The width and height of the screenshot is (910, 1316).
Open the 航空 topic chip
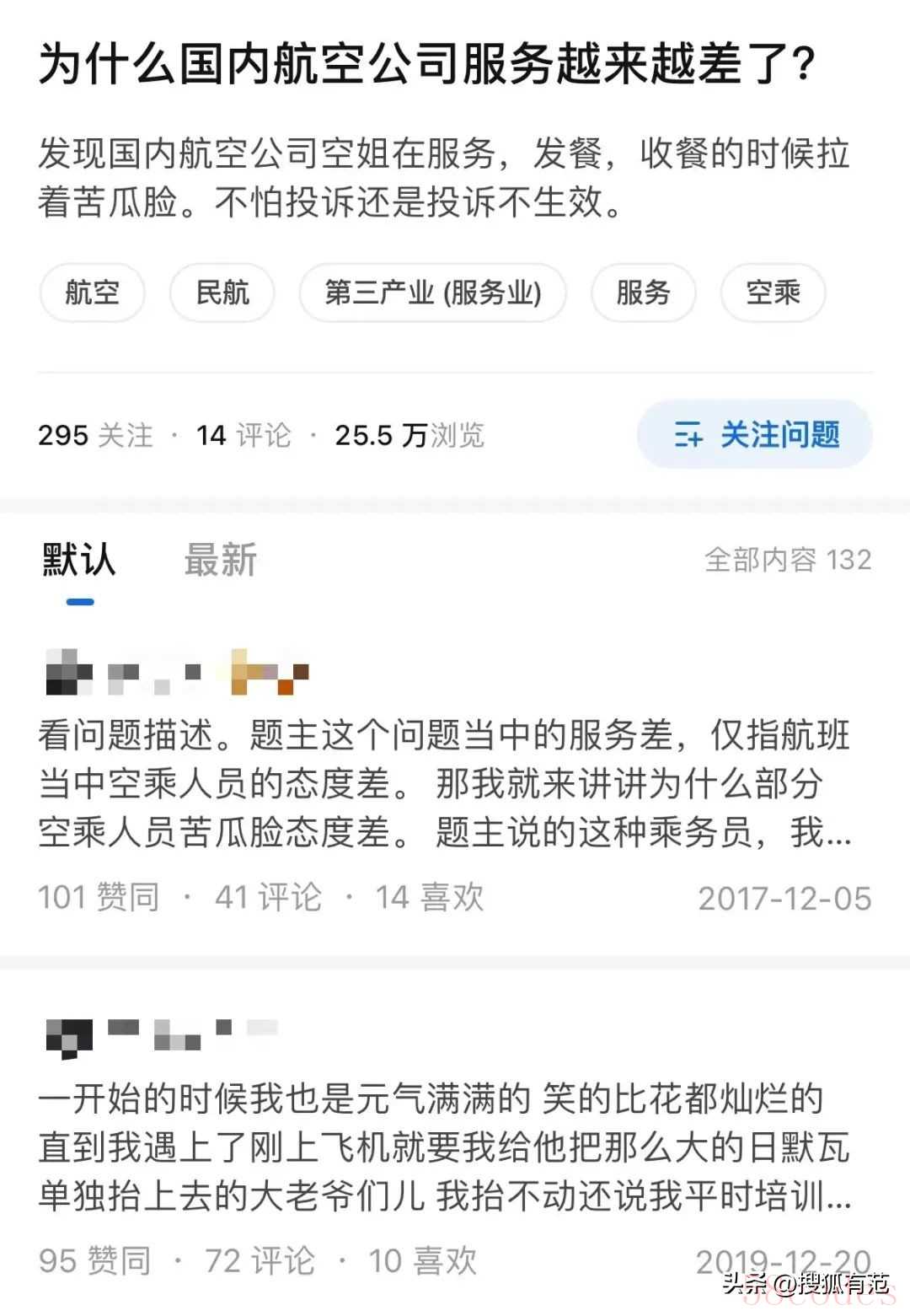click(92, 293)
